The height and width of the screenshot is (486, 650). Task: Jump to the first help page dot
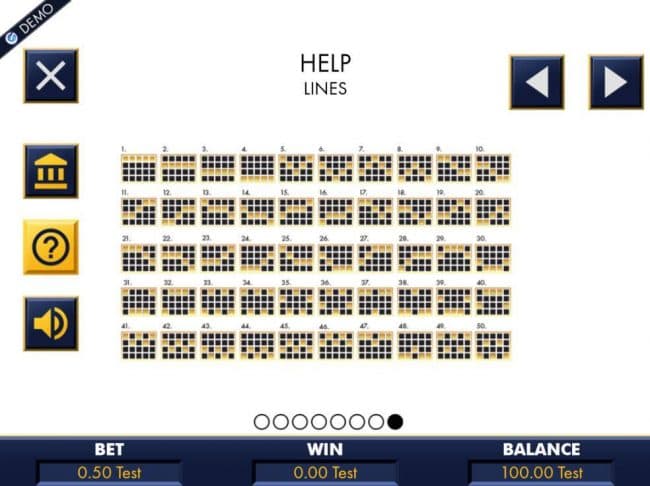(x=262, y=422)
